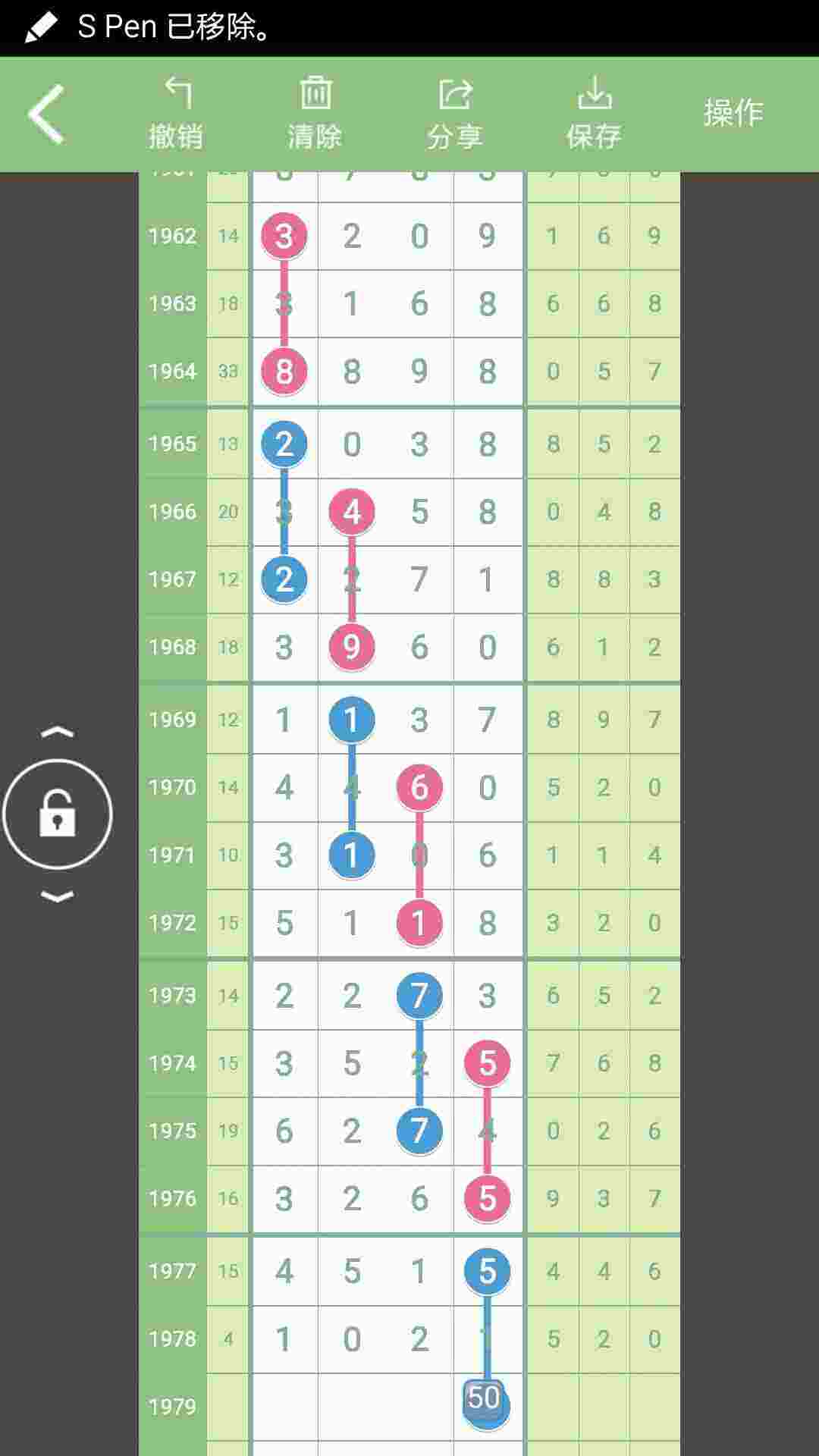Tap the down chevron below the lock
Screen dimensions: 819x1456
[58, 897]
